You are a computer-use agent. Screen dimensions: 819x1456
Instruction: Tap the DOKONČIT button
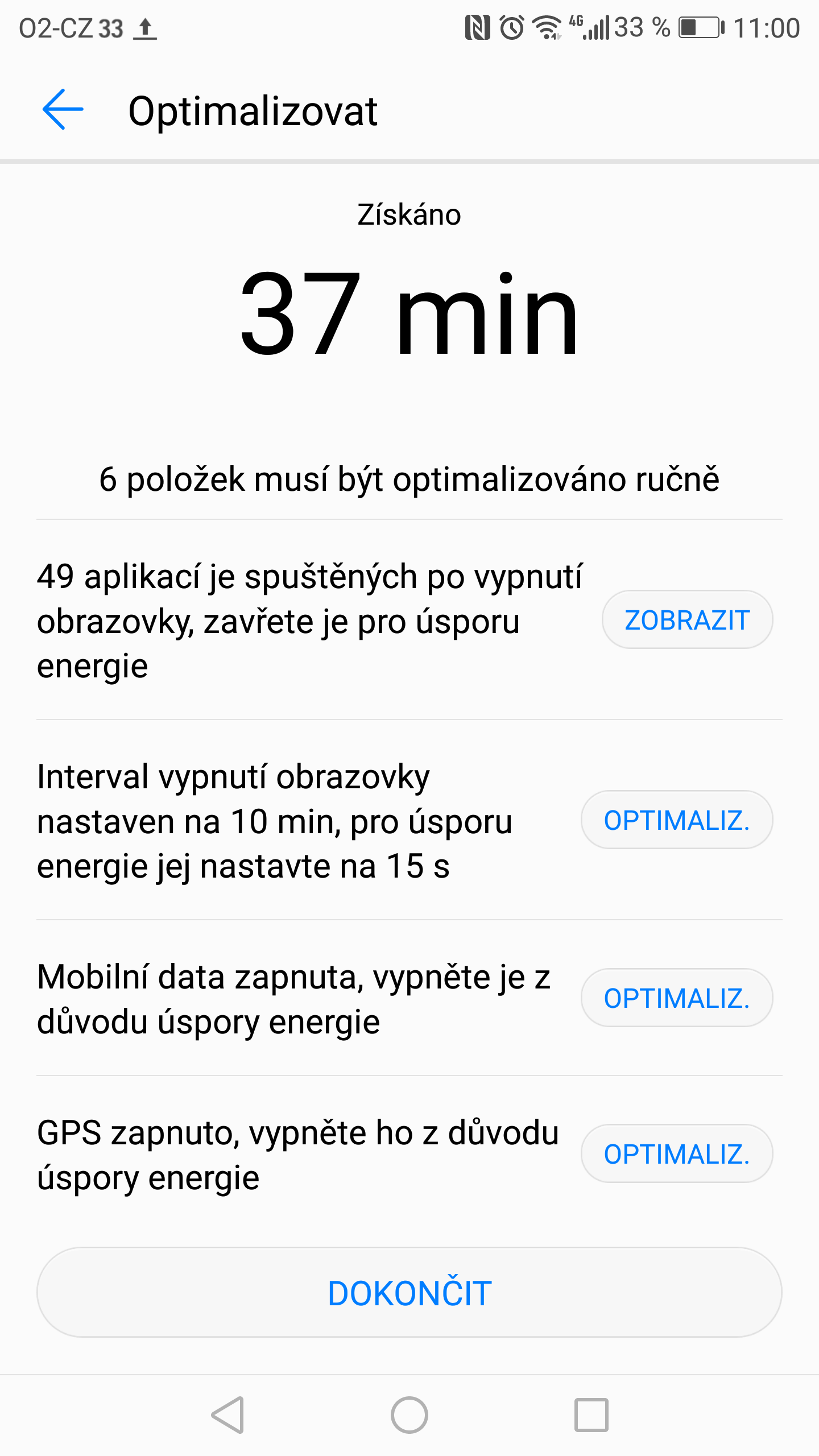(409, 1293)
